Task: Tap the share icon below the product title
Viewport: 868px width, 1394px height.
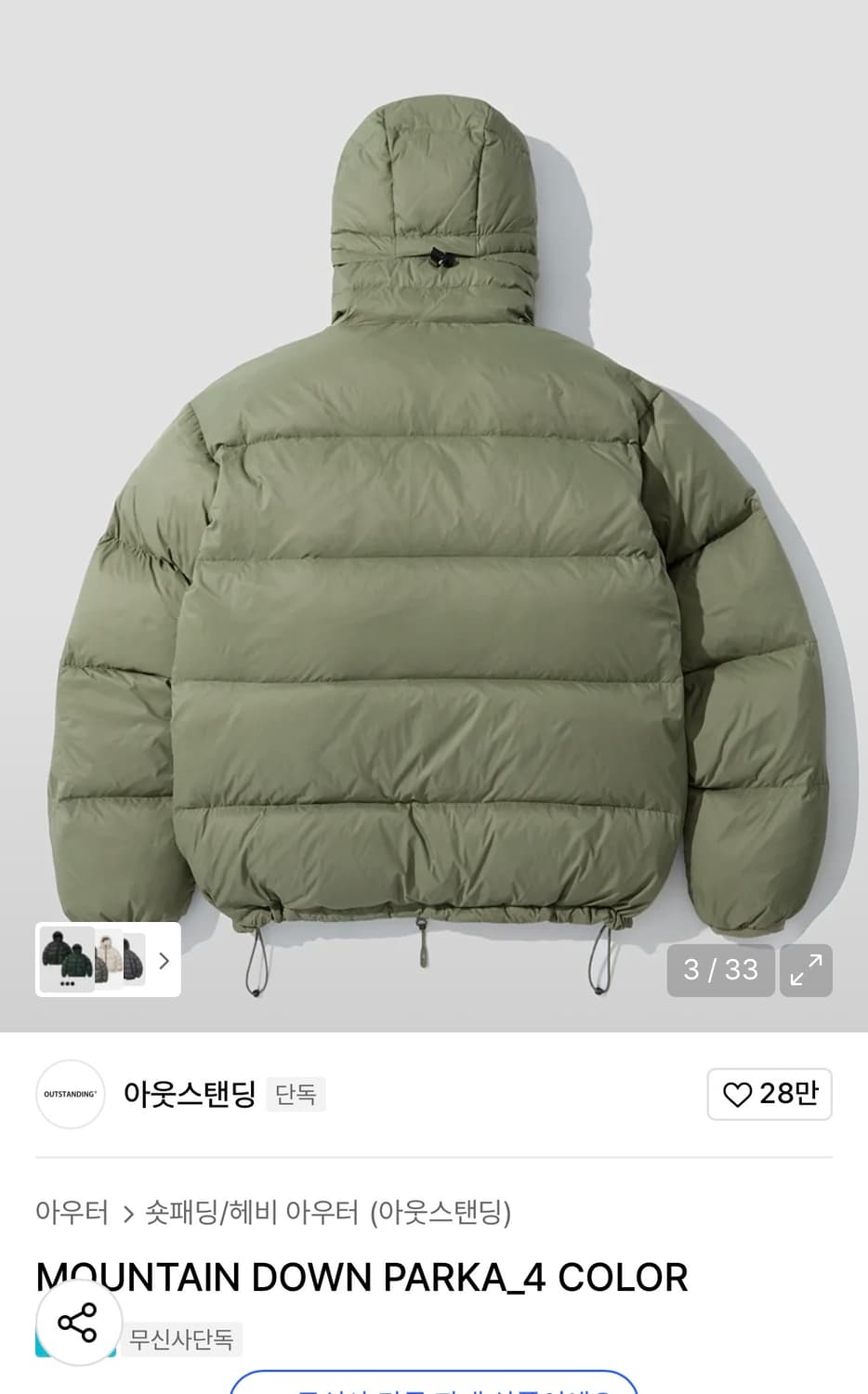Action: pos(76,1322)
